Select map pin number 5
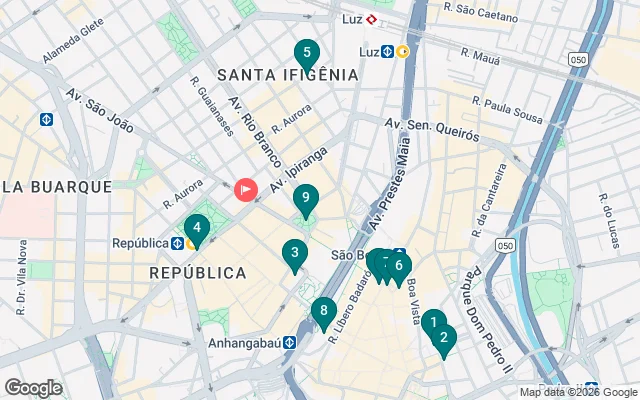The height and width of the screenshot is (400, 640). [x=306, y=53]
